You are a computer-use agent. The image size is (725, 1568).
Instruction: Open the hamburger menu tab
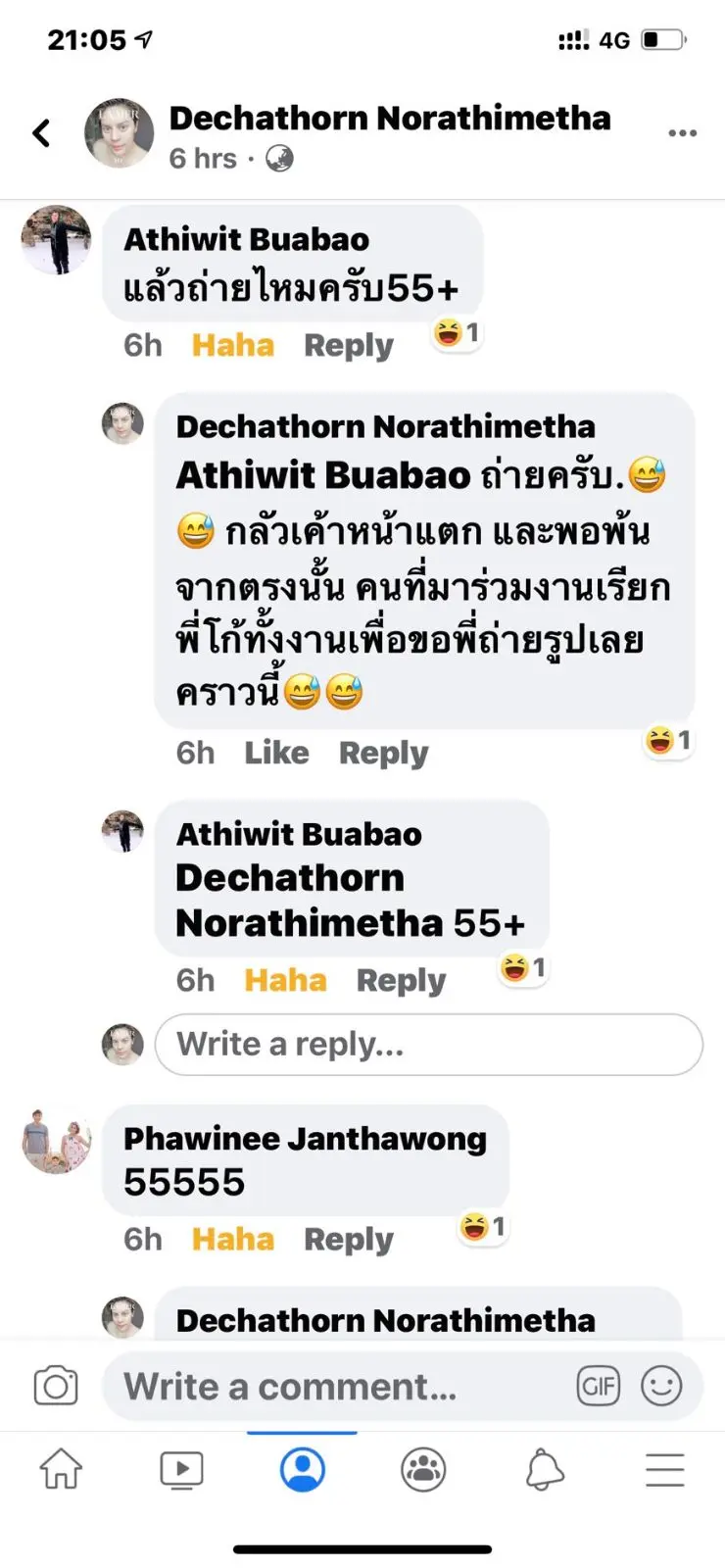click(x=665, y=1470)
